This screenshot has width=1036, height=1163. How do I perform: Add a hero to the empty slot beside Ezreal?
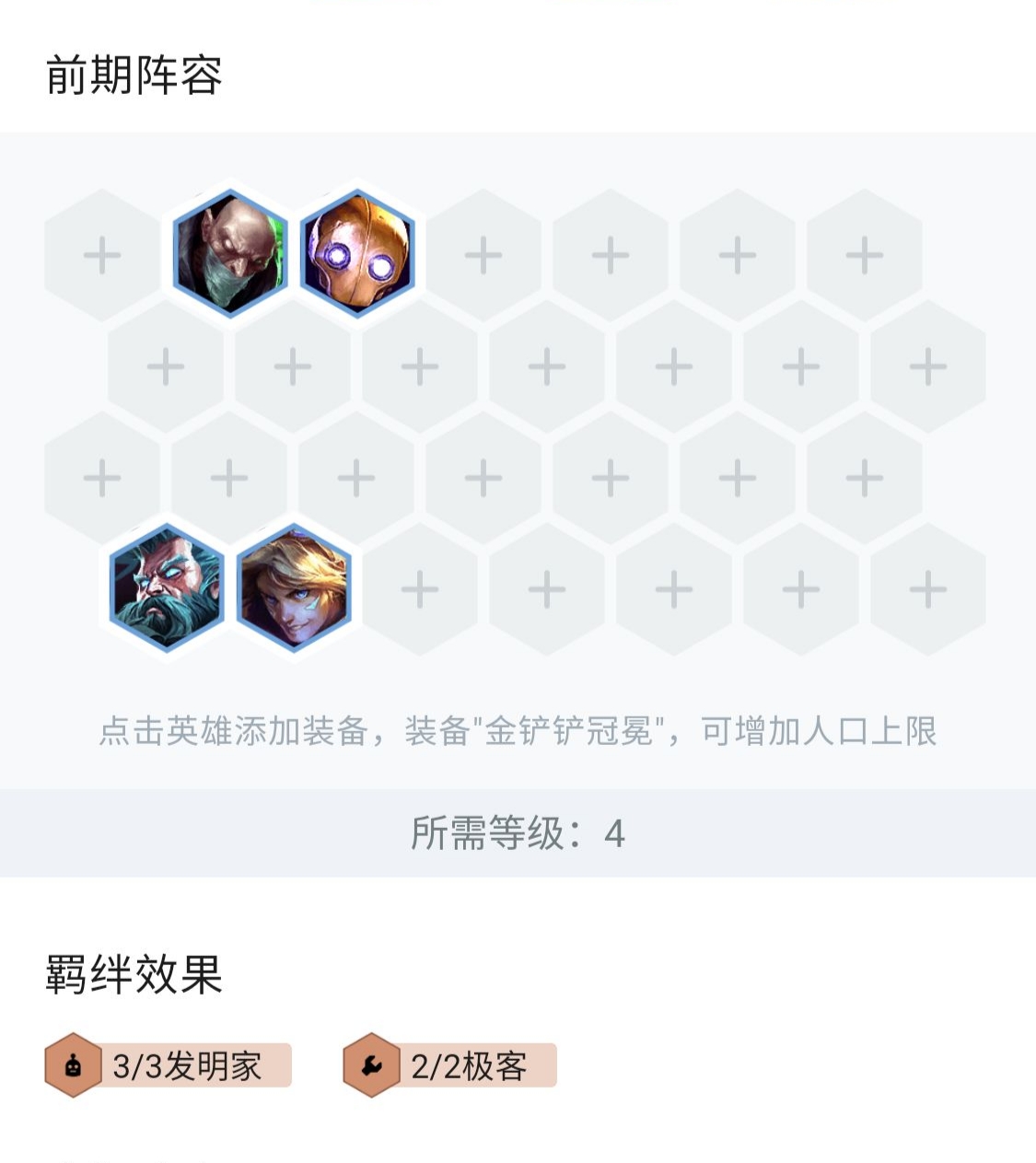pyautogui.click(x=420, y=589)
